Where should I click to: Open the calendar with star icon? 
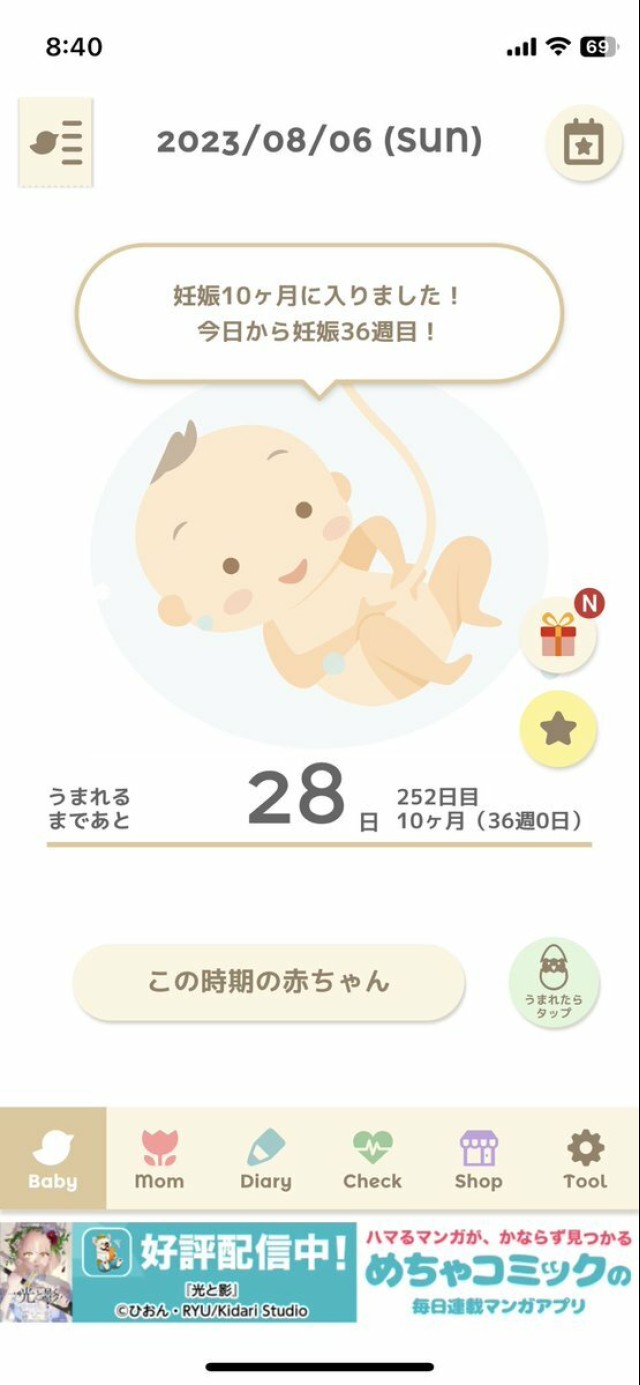[x=583, y=144]
